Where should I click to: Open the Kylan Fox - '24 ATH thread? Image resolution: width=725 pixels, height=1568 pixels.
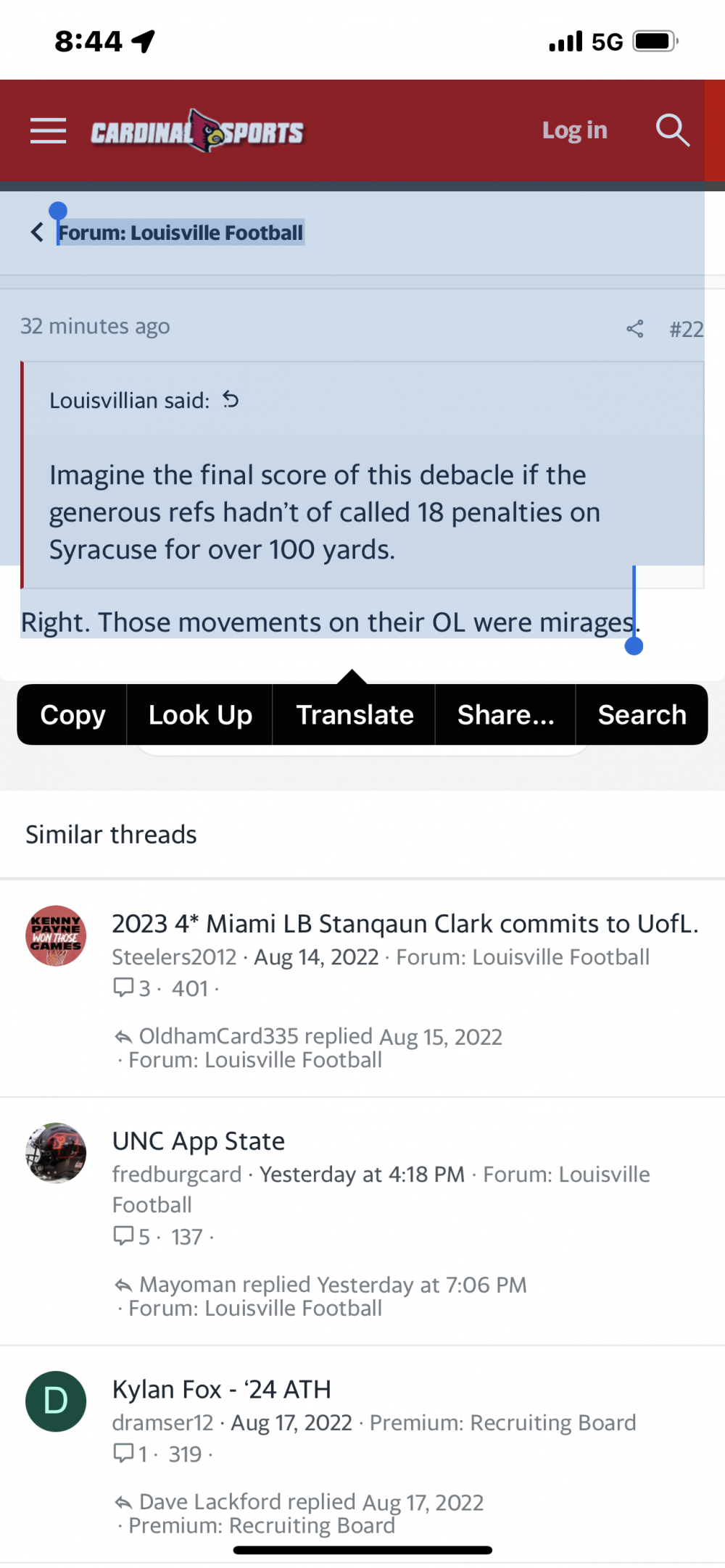pos(221,1390)
